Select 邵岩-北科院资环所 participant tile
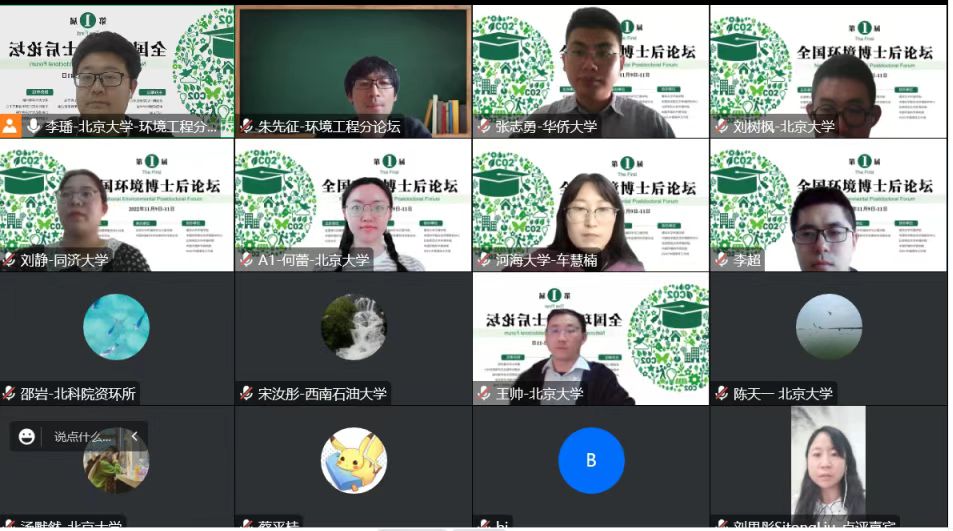 click(x=117, y=338)
